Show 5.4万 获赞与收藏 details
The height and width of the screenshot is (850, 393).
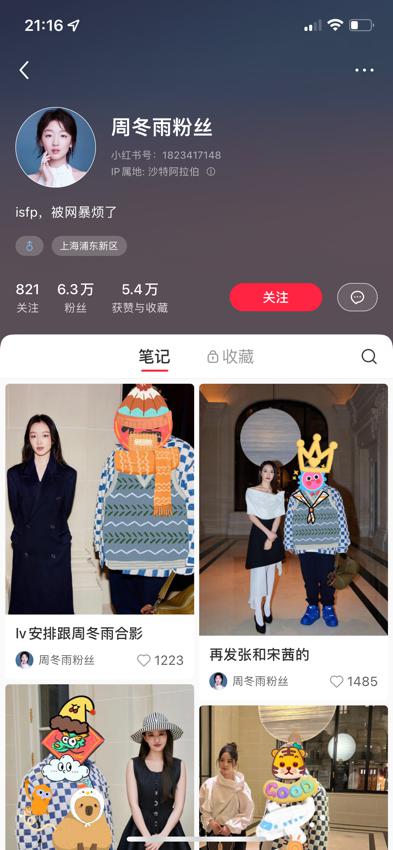140,298
